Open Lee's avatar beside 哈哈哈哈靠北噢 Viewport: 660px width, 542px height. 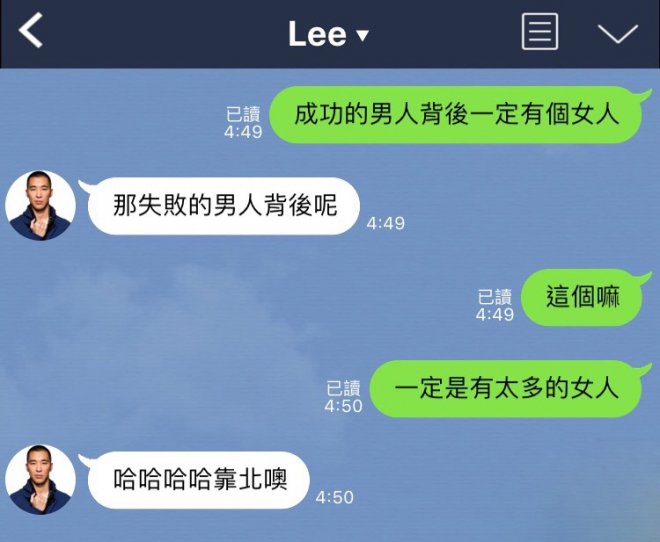point(41,480)
